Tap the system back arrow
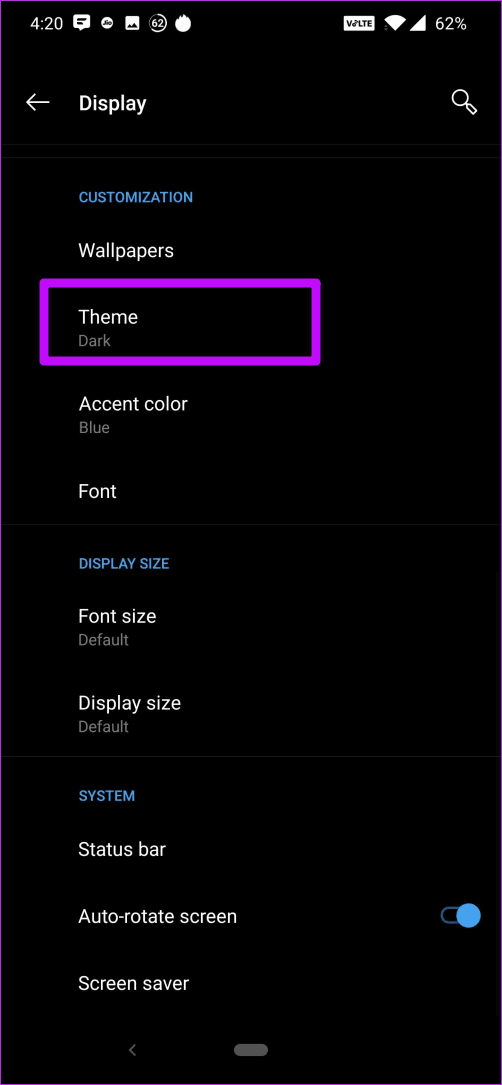The image size is (502, 1085). 133,1050
